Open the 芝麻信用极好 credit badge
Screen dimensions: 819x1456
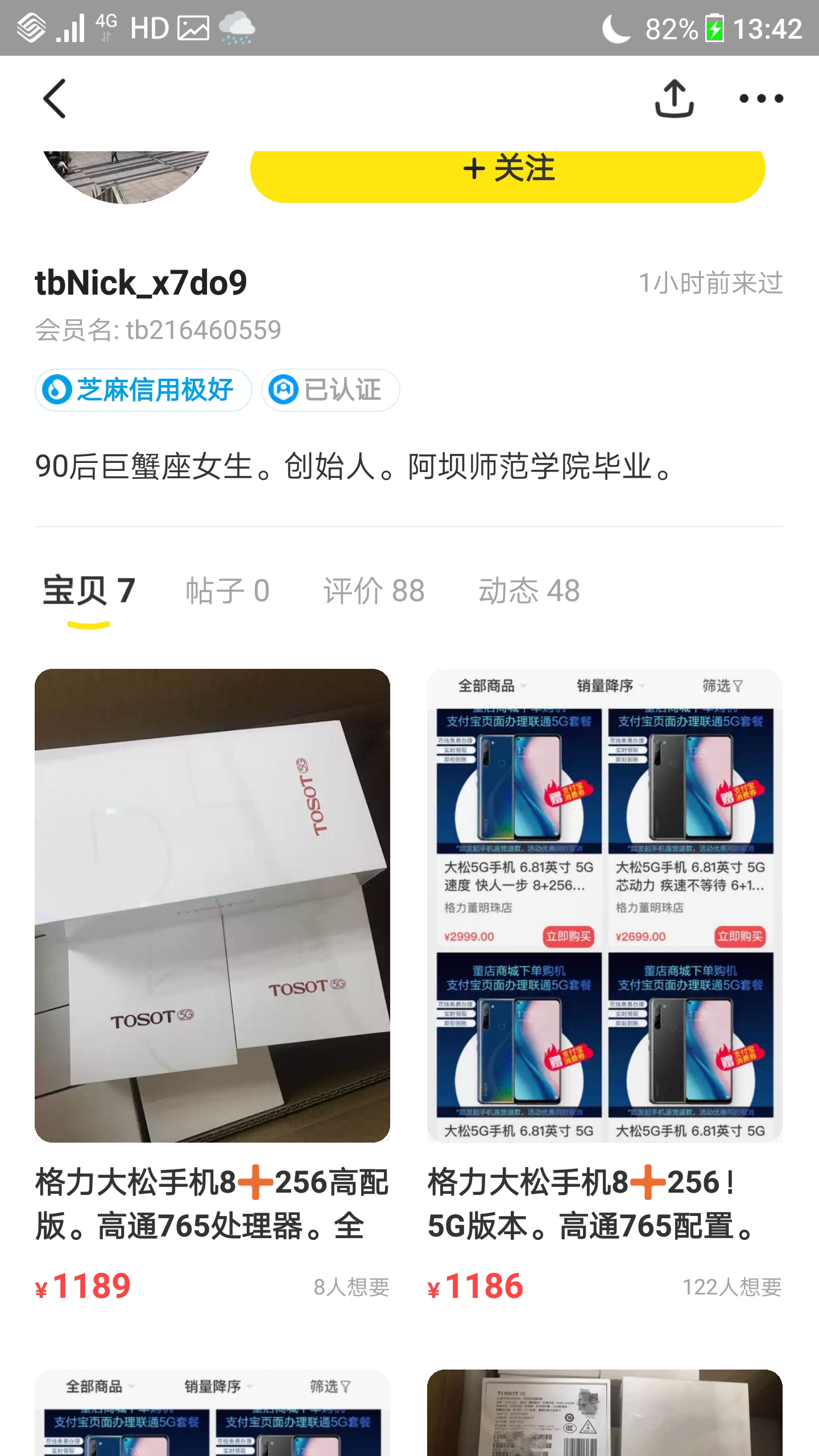143,390
